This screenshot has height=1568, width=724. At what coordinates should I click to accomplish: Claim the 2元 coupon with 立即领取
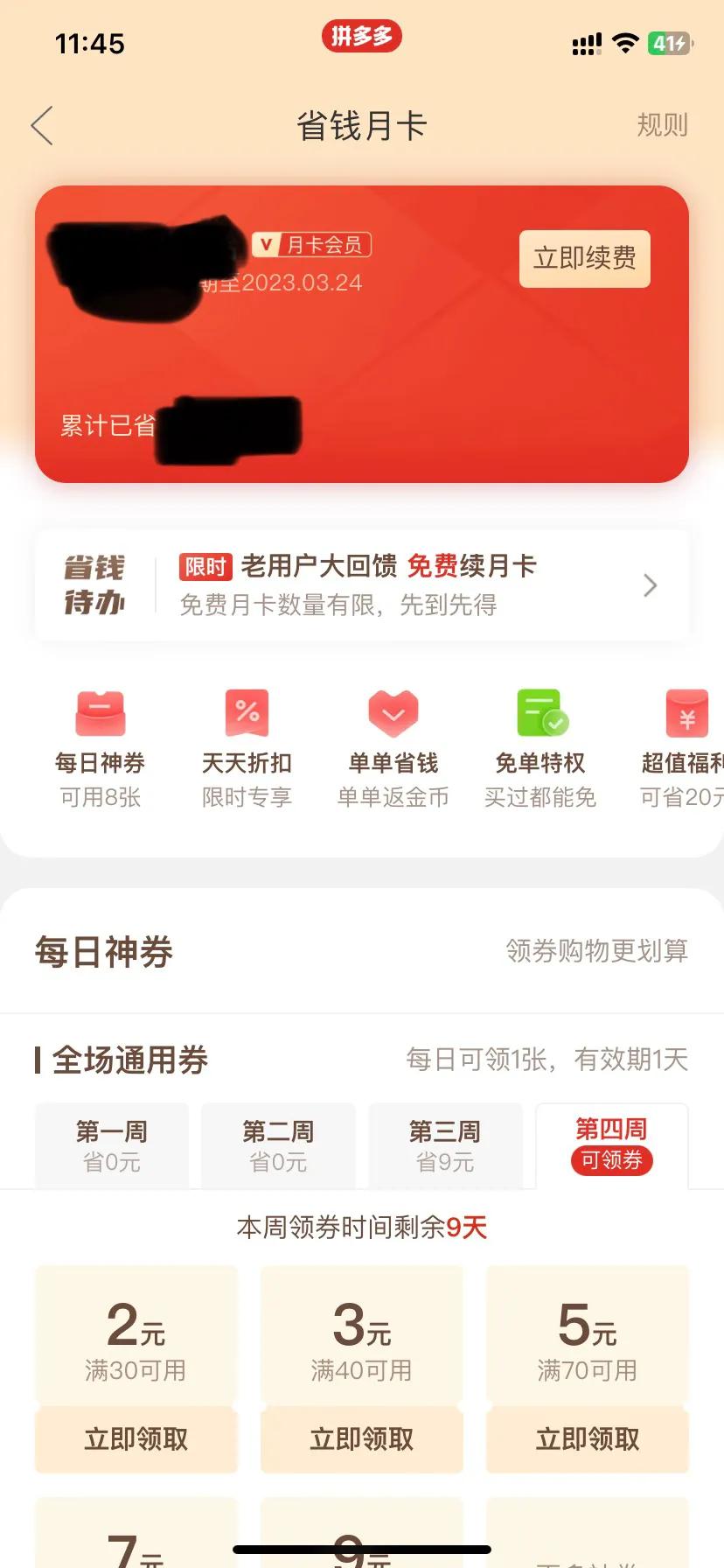[x=136, y=1439]
